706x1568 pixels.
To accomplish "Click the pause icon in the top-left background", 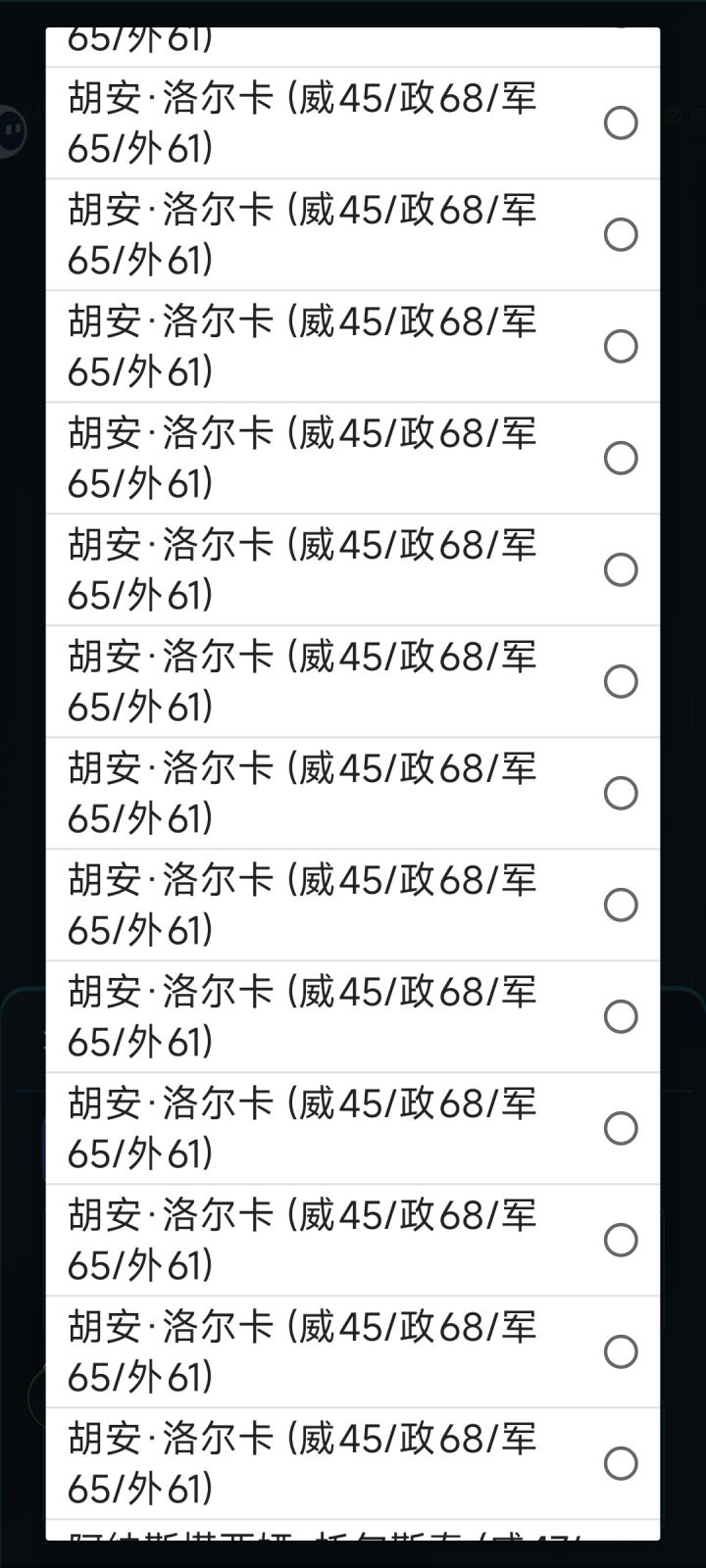I will tap(13, 130).
